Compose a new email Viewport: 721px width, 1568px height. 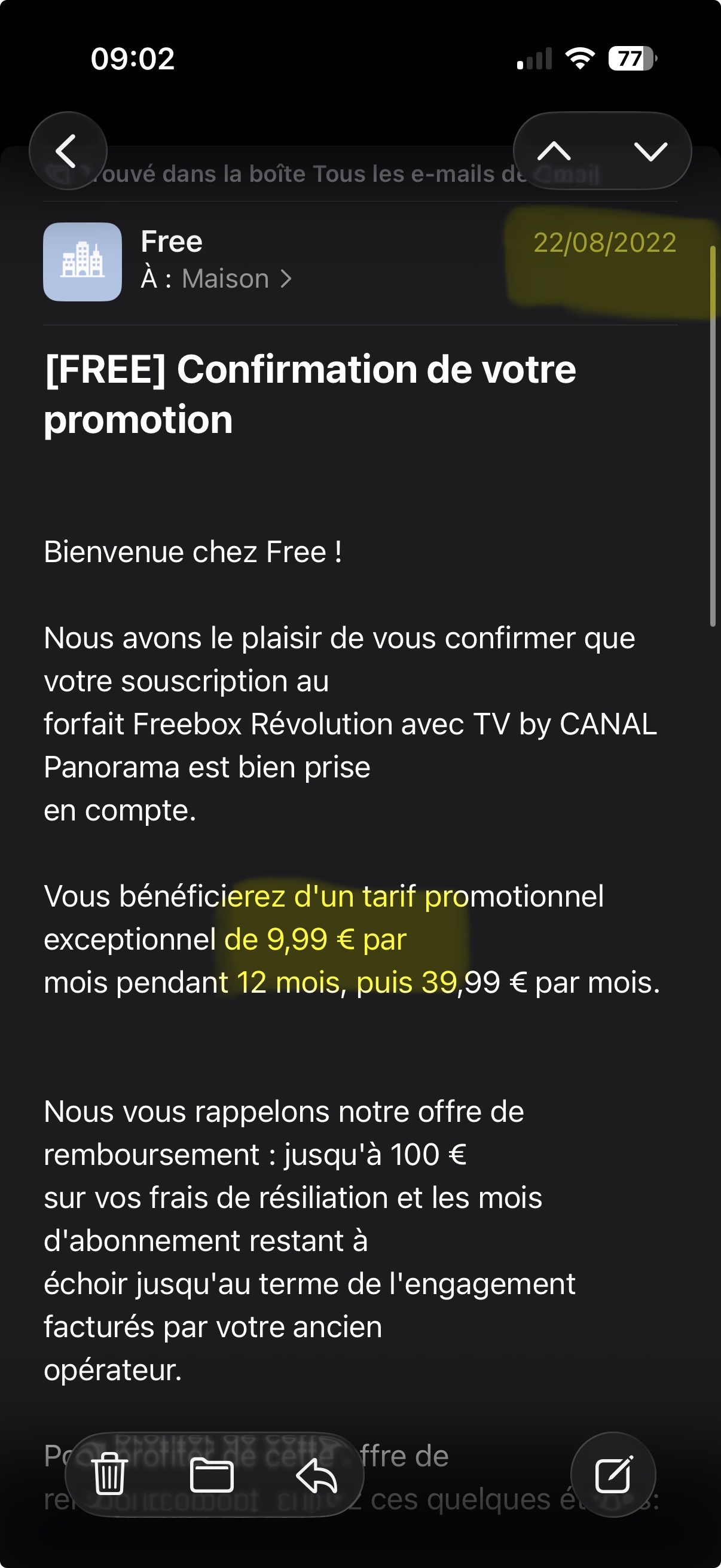(613, 1474)
